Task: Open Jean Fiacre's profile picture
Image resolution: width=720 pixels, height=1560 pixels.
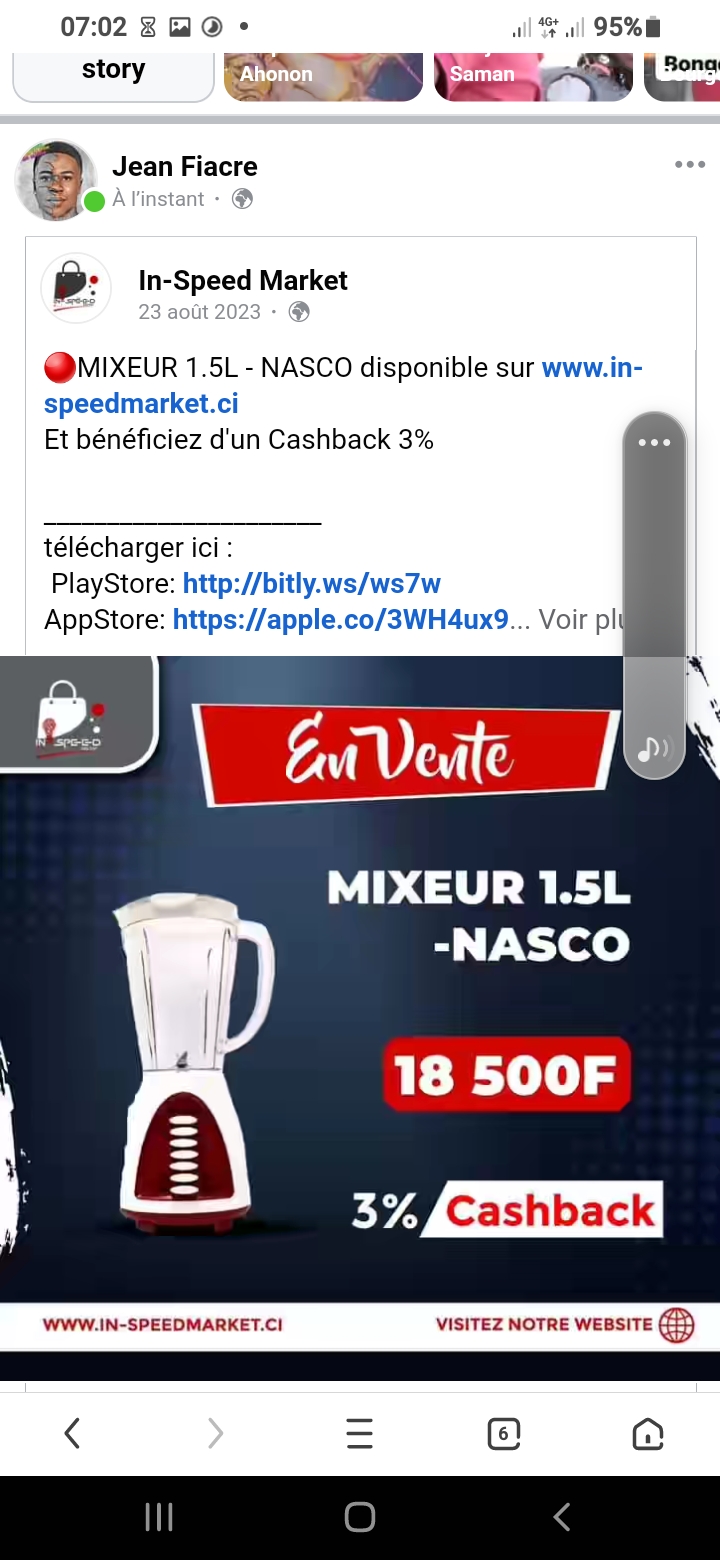Action: pos(56,180)
